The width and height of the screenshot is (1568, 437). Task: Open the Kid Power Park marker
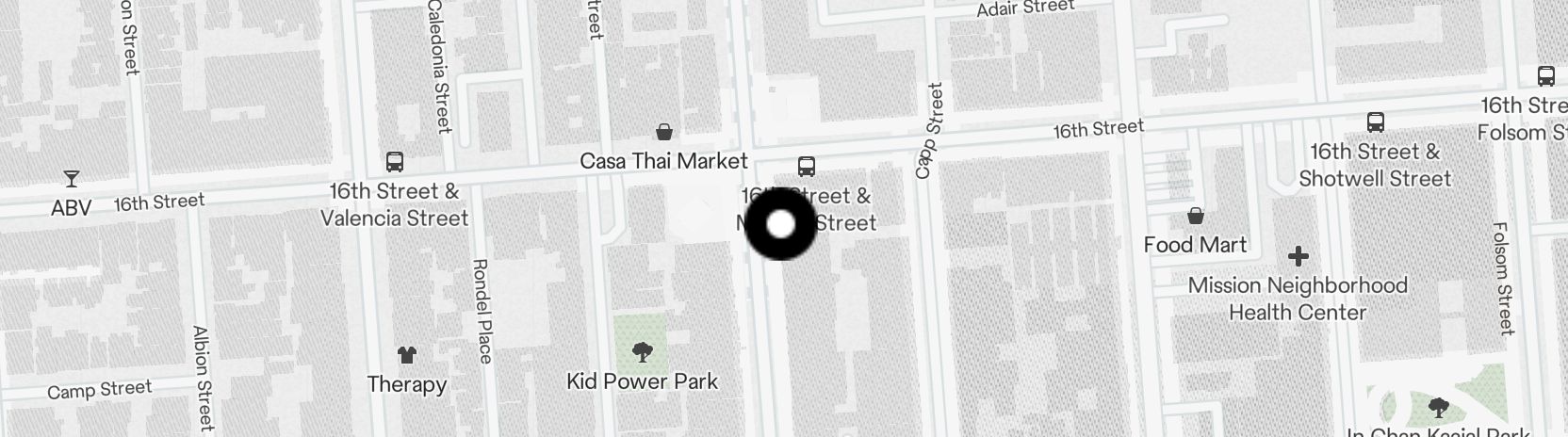[642, 353]
